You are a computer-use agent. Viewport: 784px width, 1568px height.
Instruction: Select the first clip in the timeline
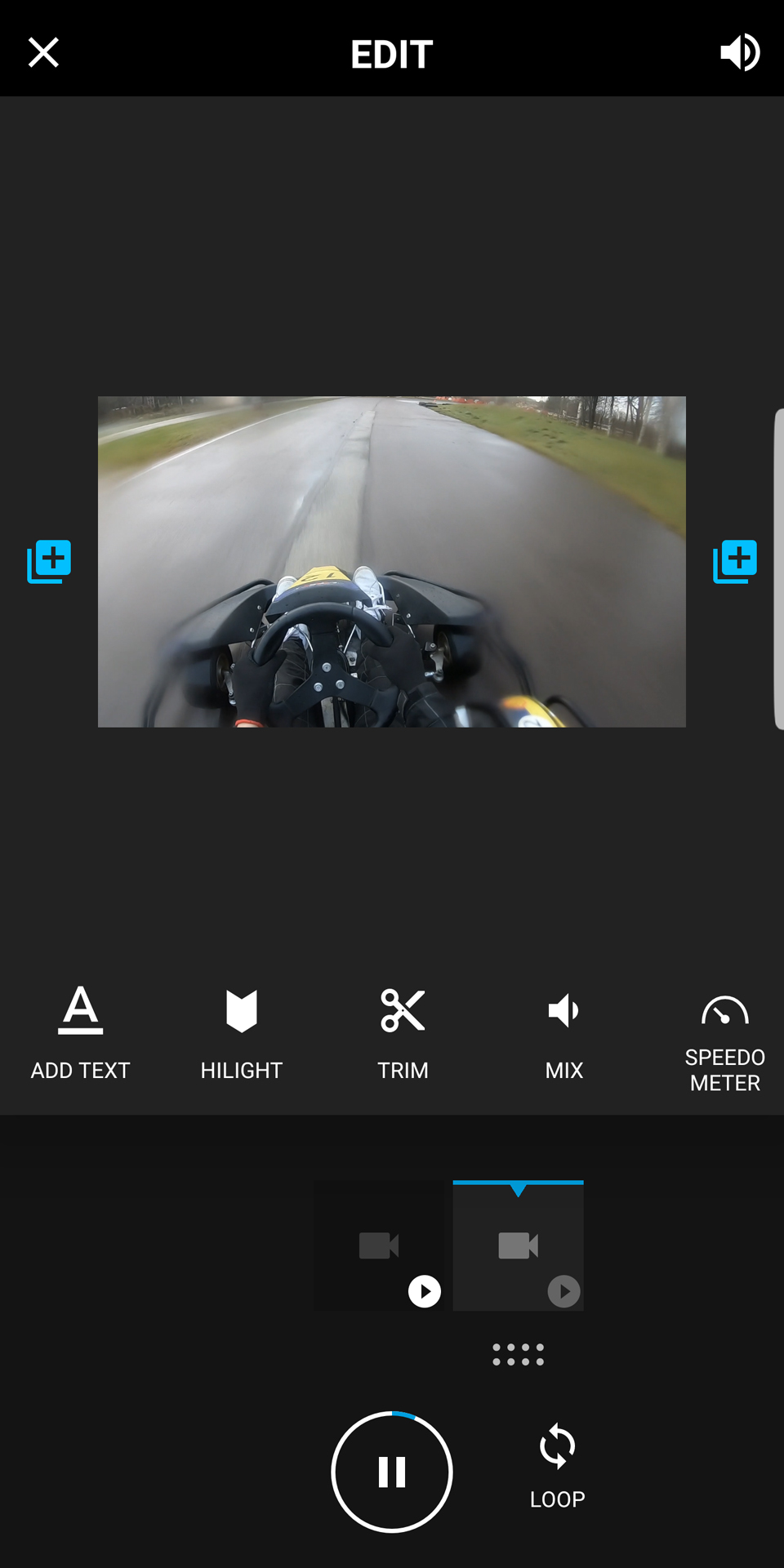tap(379, 1245)
